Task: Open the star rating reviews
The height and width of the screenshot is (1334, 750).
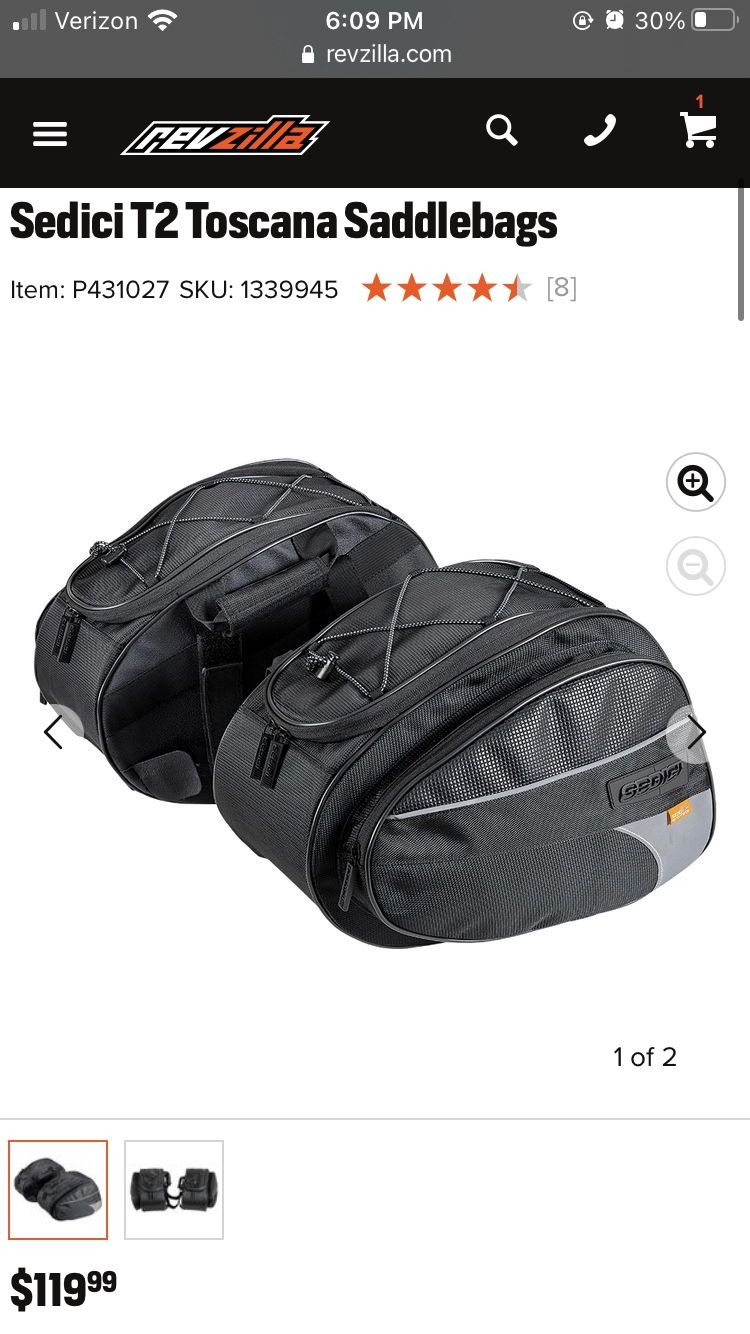Action: click(x=469, y=289)
